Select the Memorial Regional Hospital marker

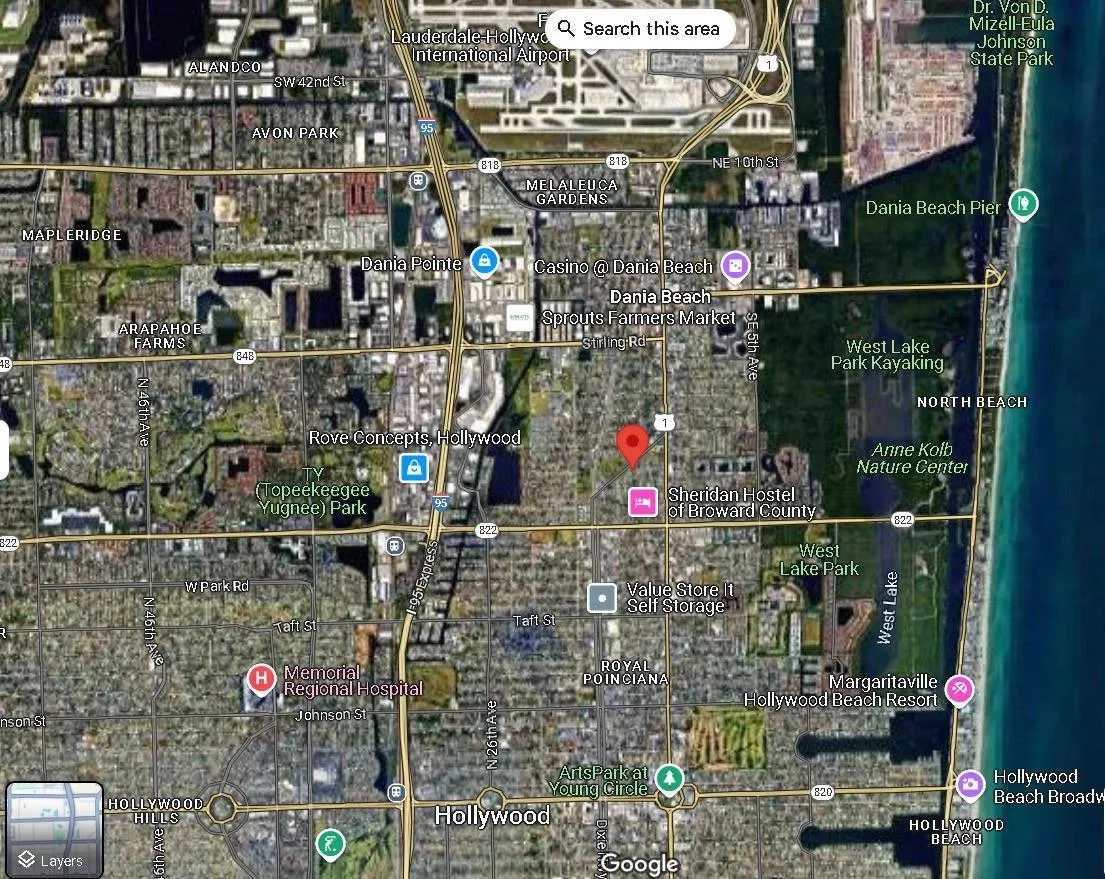[261, 680]
